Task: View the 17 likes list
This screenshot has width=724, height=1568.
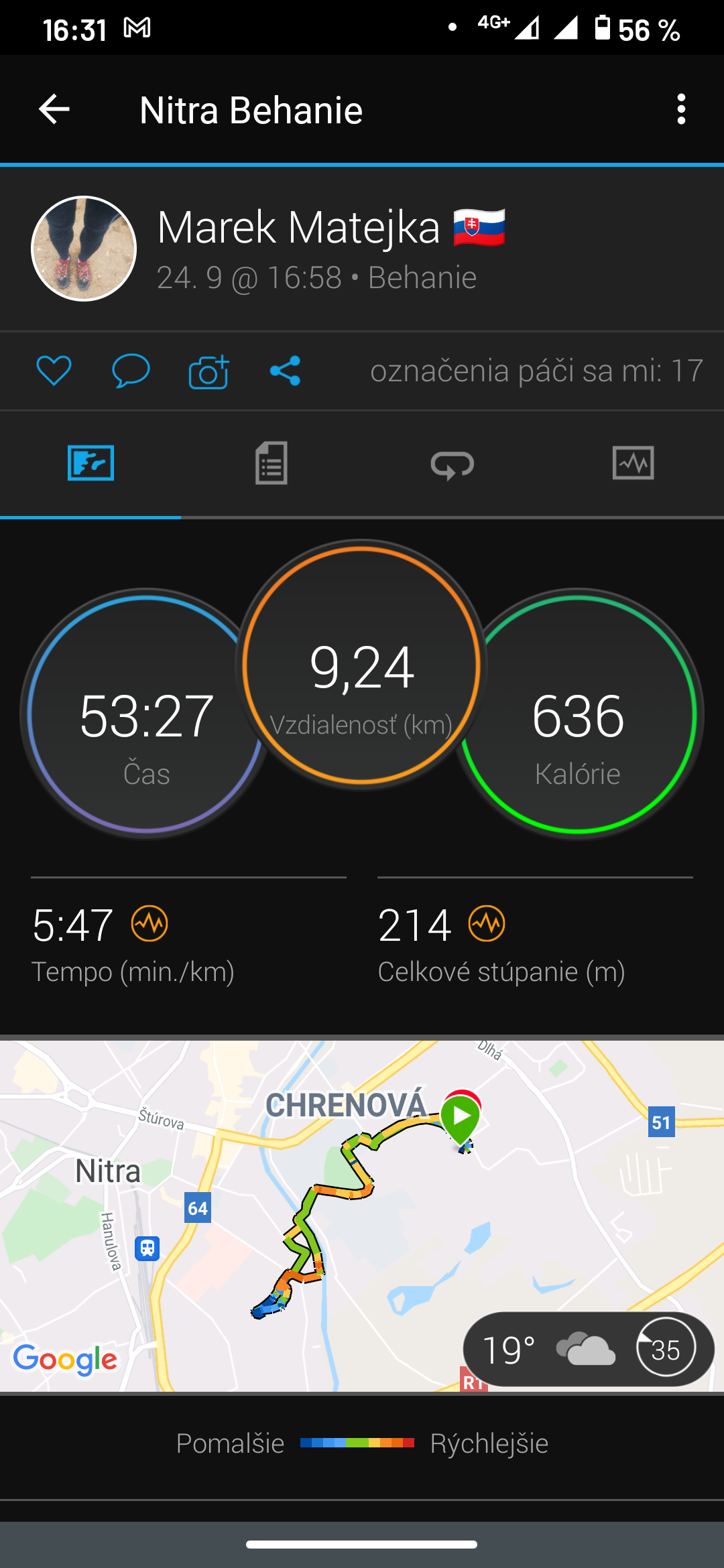Action: tap(536, 371)
